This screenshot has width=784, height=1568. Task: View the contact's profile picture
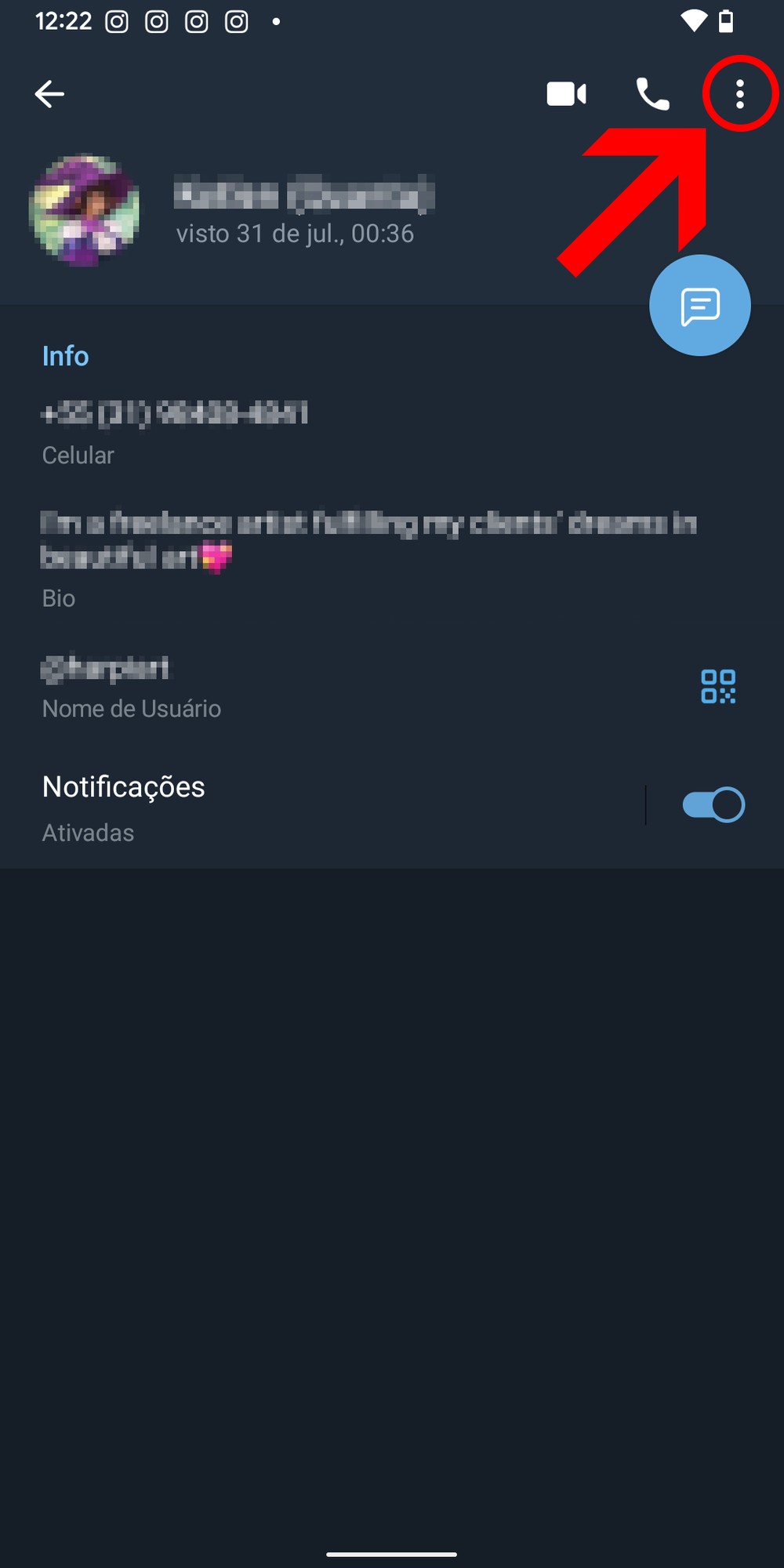click(x=85, y=210)
